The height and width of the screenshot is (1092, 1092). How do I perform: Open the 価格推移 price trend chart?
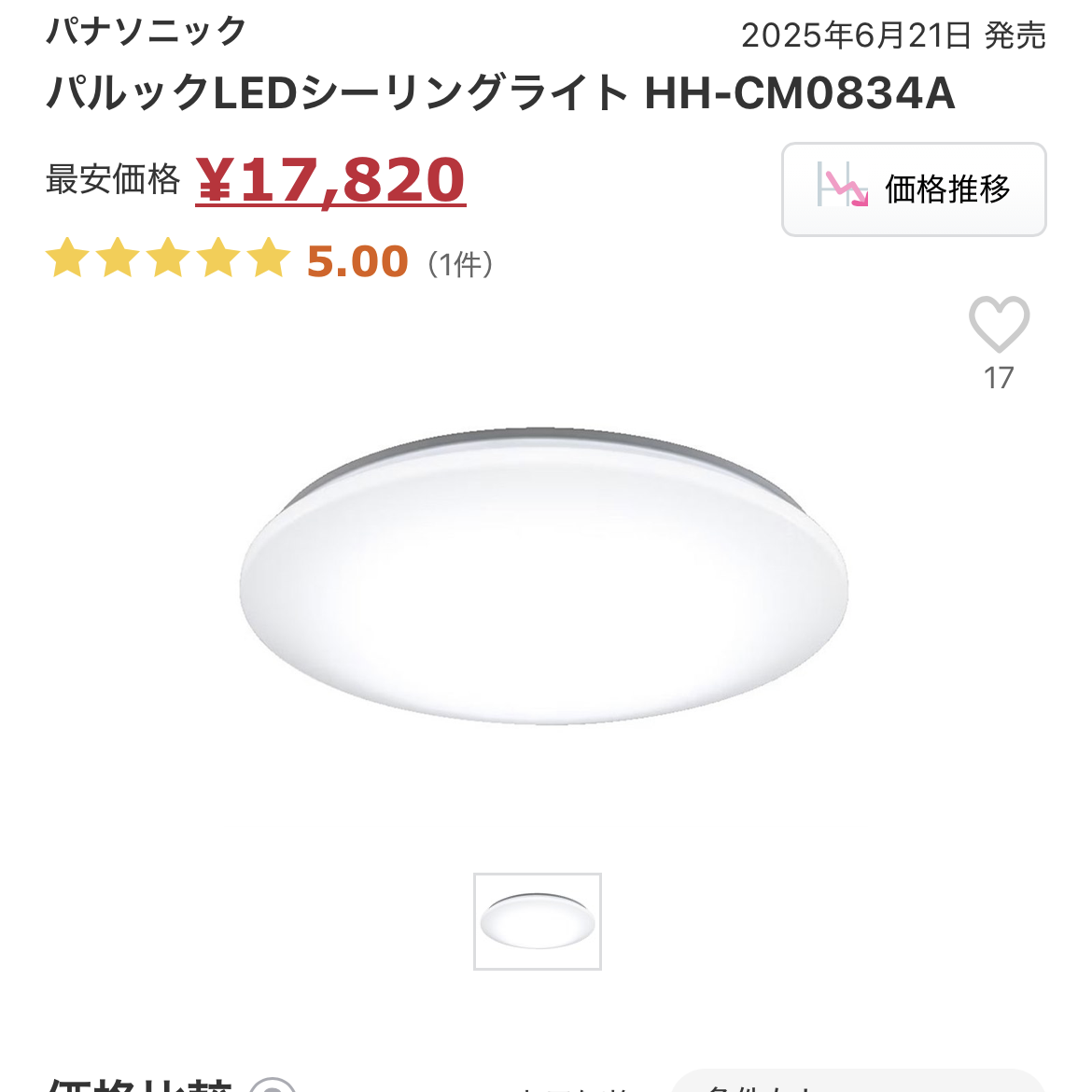point(913,189)
